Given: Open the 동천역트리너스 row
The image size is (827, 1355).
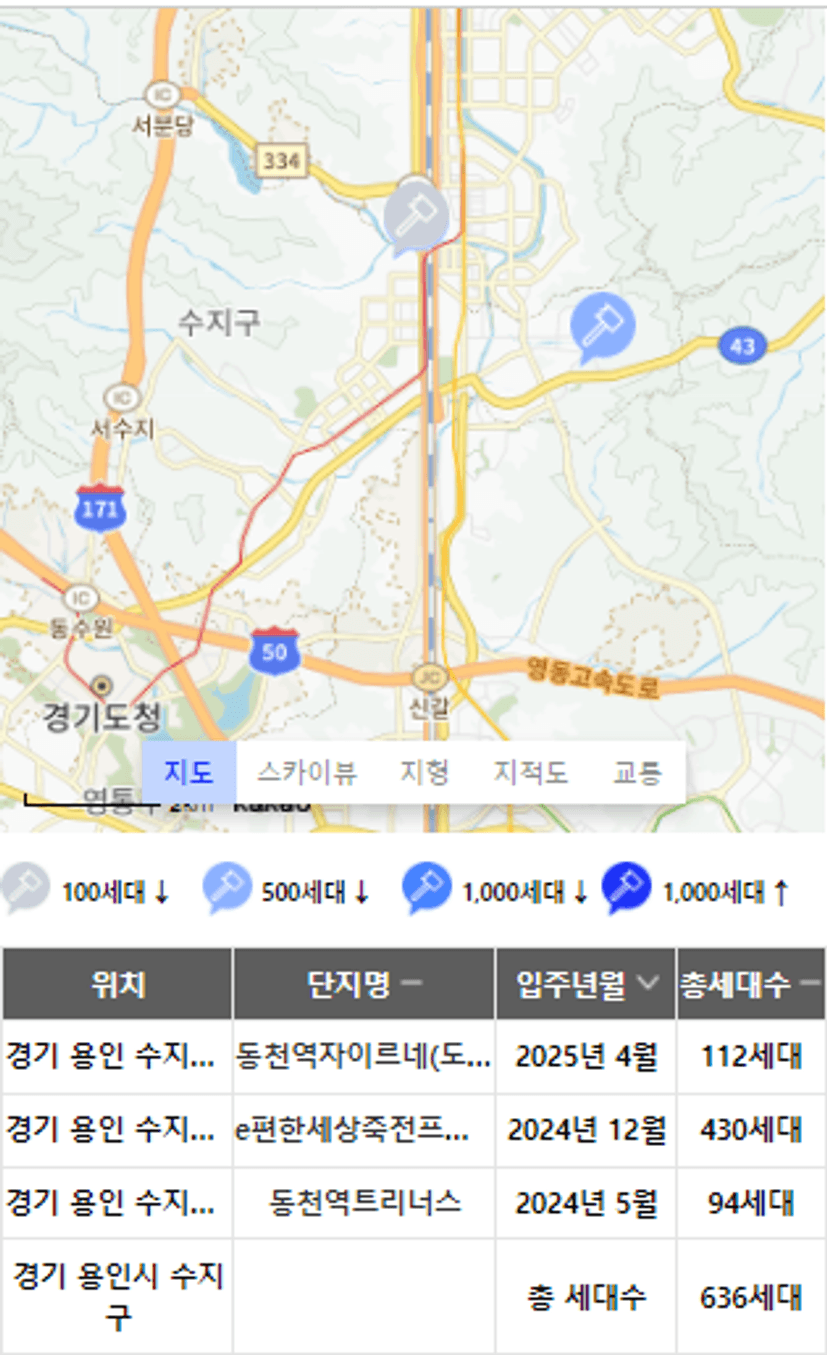Looking at the screenshot, I should (x=414, y=1202).
